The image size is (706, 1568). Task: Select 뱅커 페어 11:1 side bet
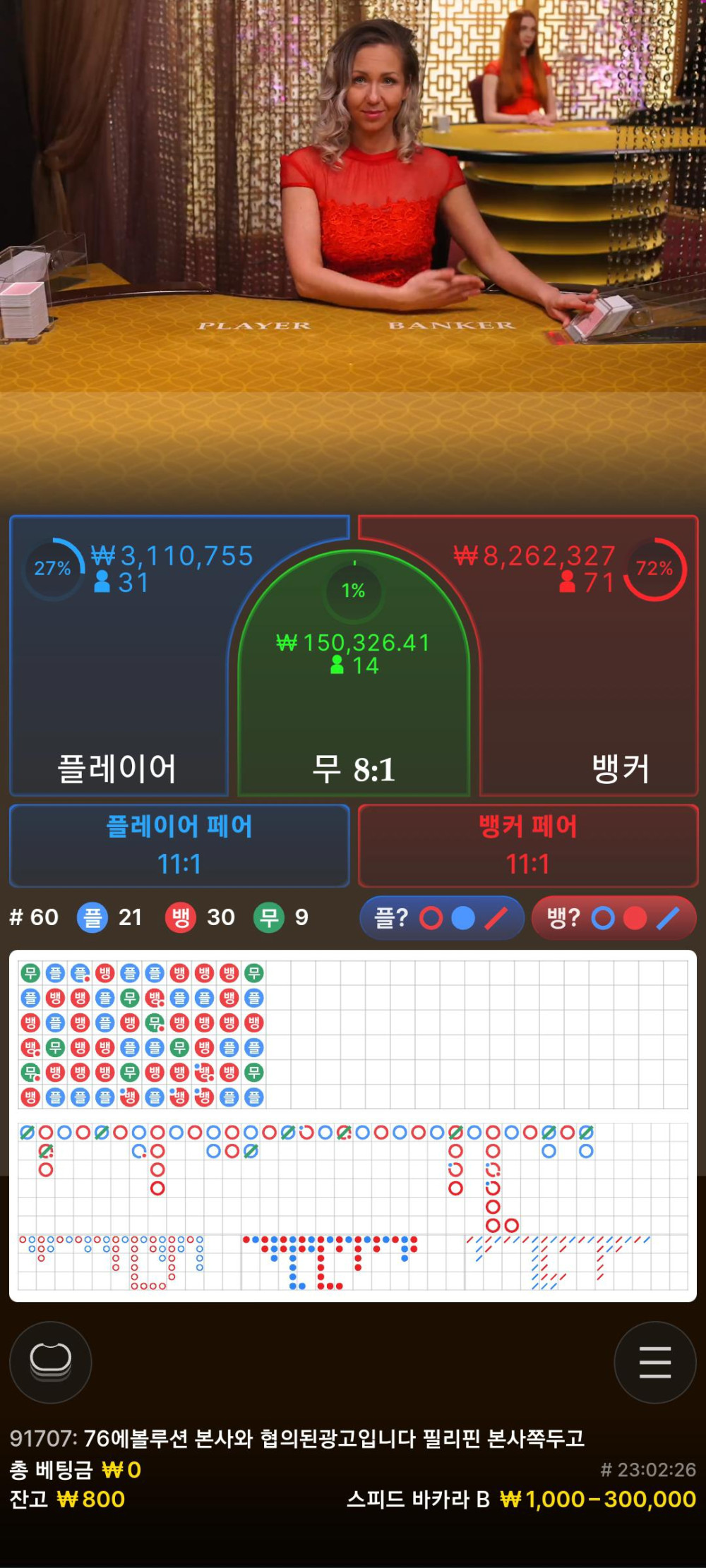[x=528, y=845]
